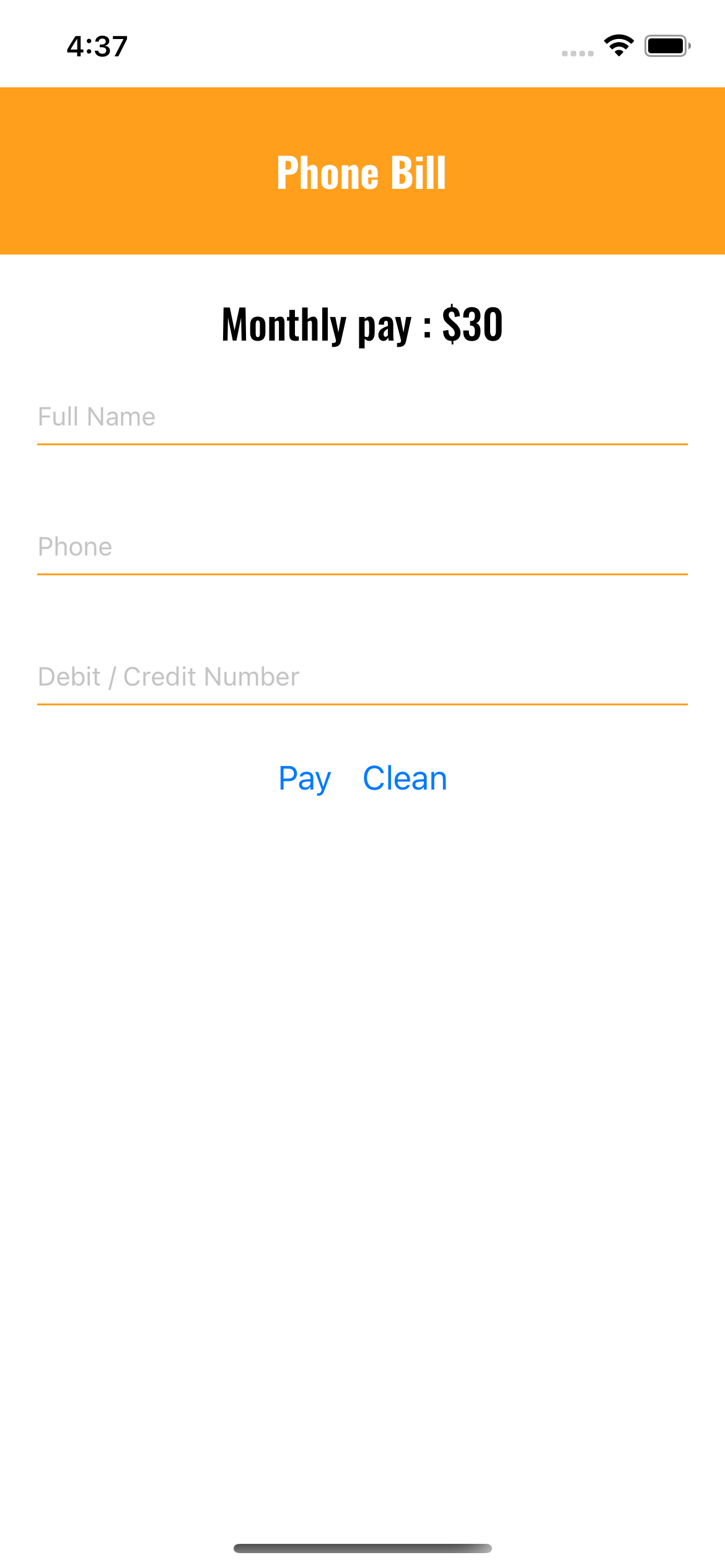The height and width of the screenshot is (1568, 725).
Task: Submit payment with the Pay button
Action: (x=304, y=778)
